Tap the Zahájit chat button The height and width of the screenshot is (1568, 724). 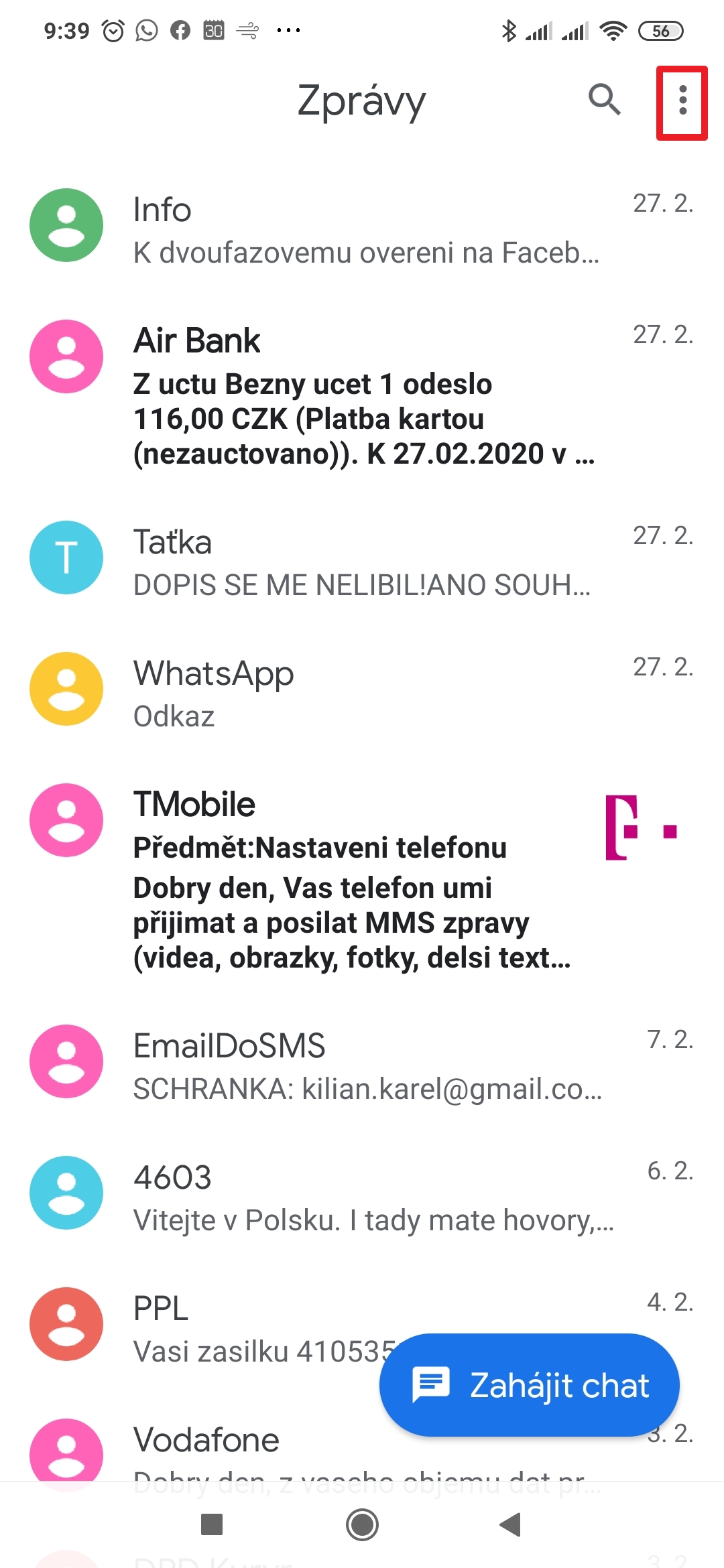tap(530, 1384)
